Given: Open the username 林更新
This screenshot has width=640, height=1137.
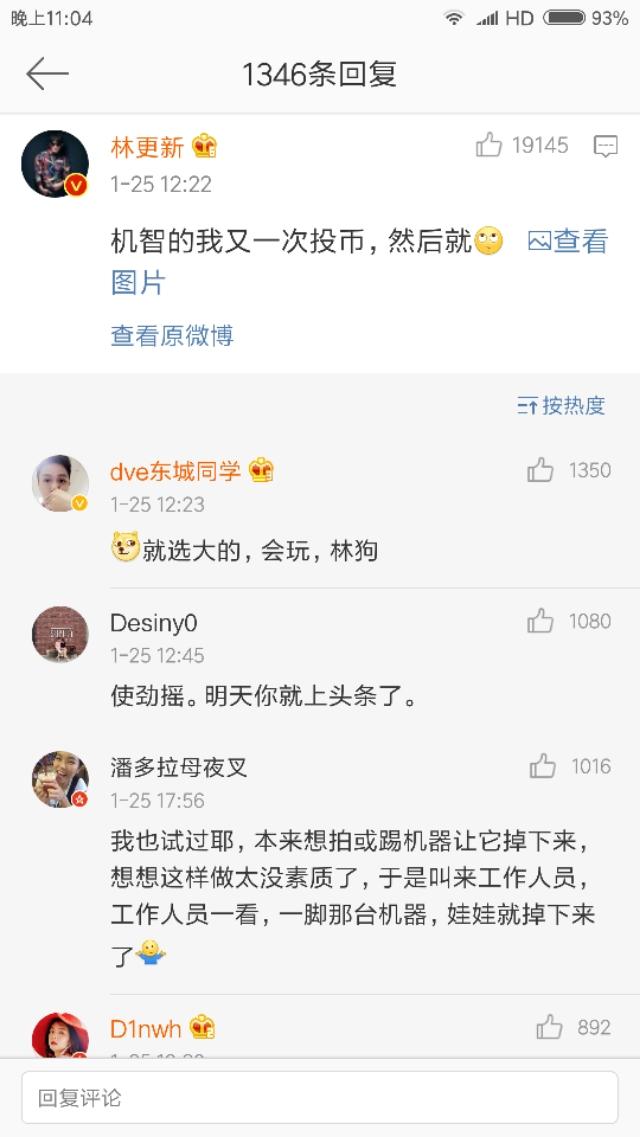Looking at the screenshot, I should [147, 147].
